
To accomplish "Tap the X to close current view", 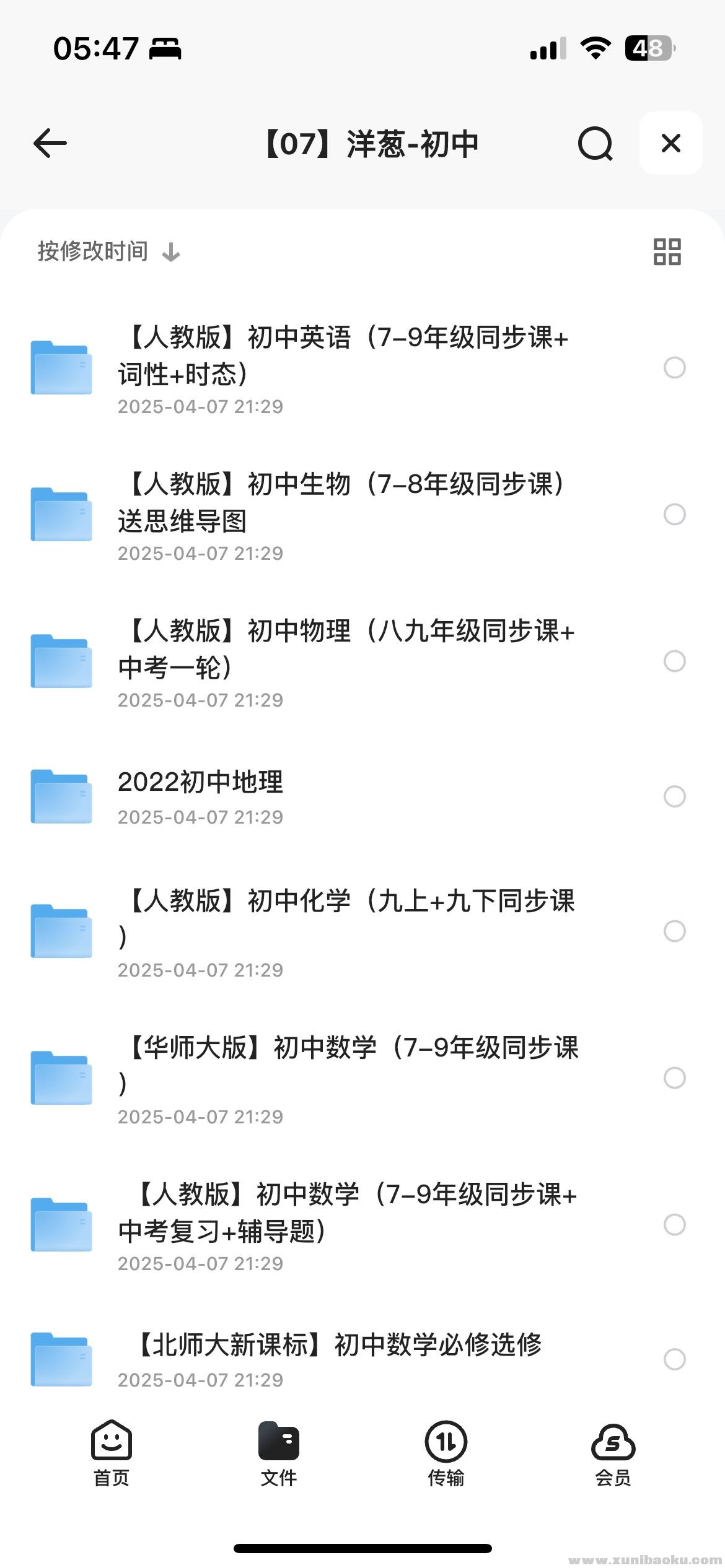I will (670, 143).
